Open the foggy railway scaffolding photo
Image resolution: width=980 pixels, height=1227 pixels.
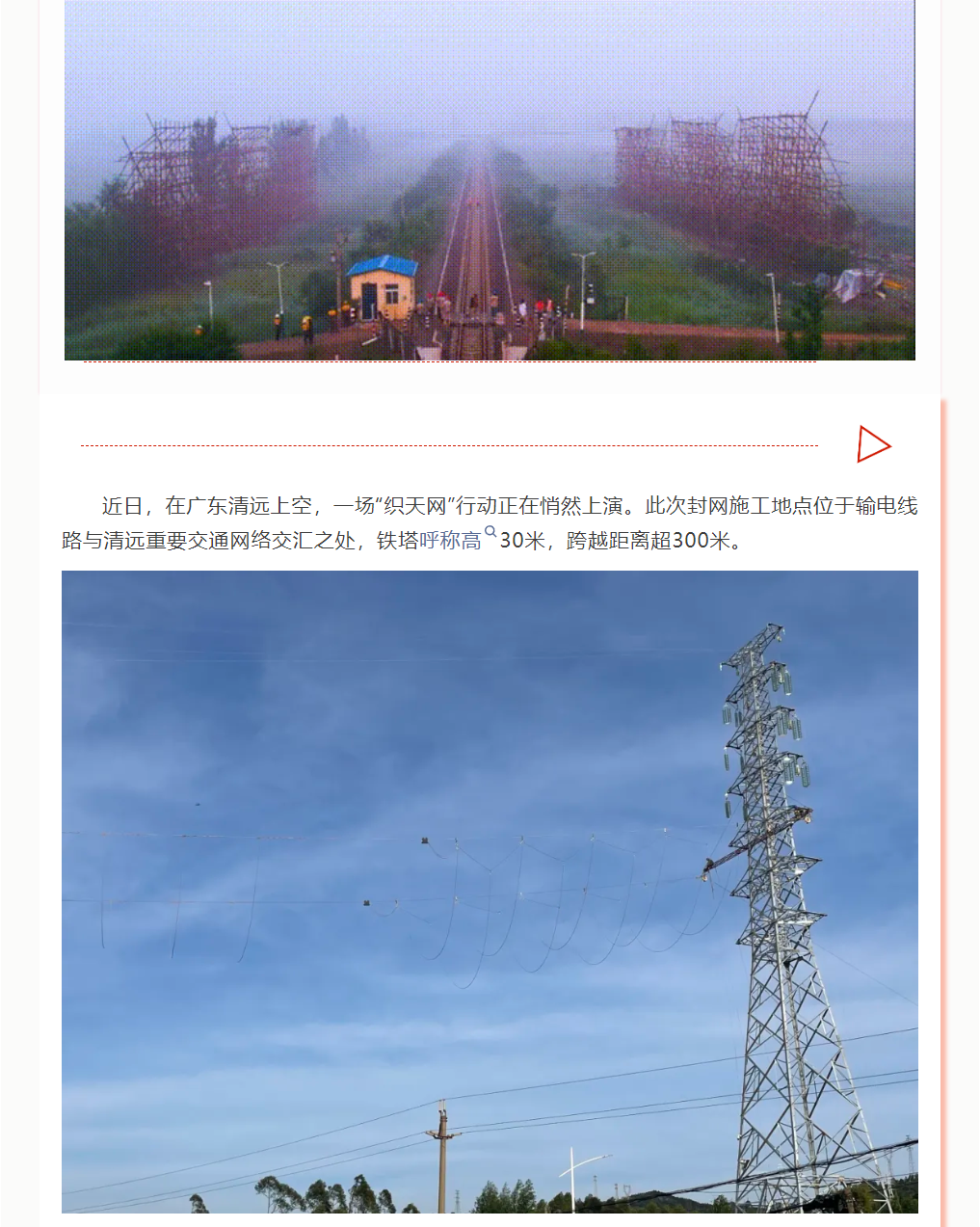coord(490,180)
